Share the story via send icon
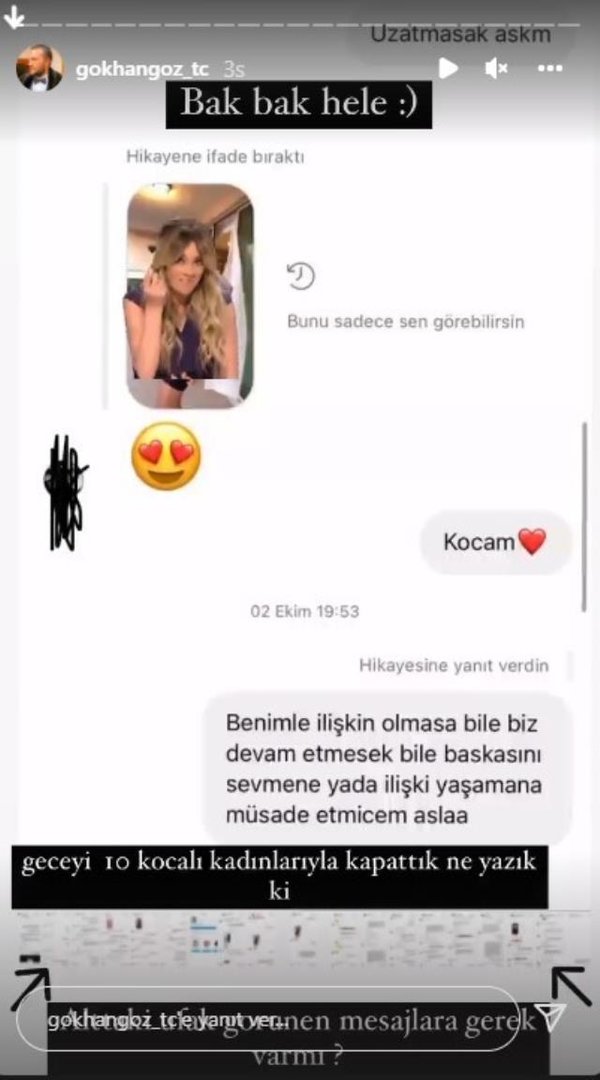600x1080 pixels. pyautogui.click(x=551, y=1017)
